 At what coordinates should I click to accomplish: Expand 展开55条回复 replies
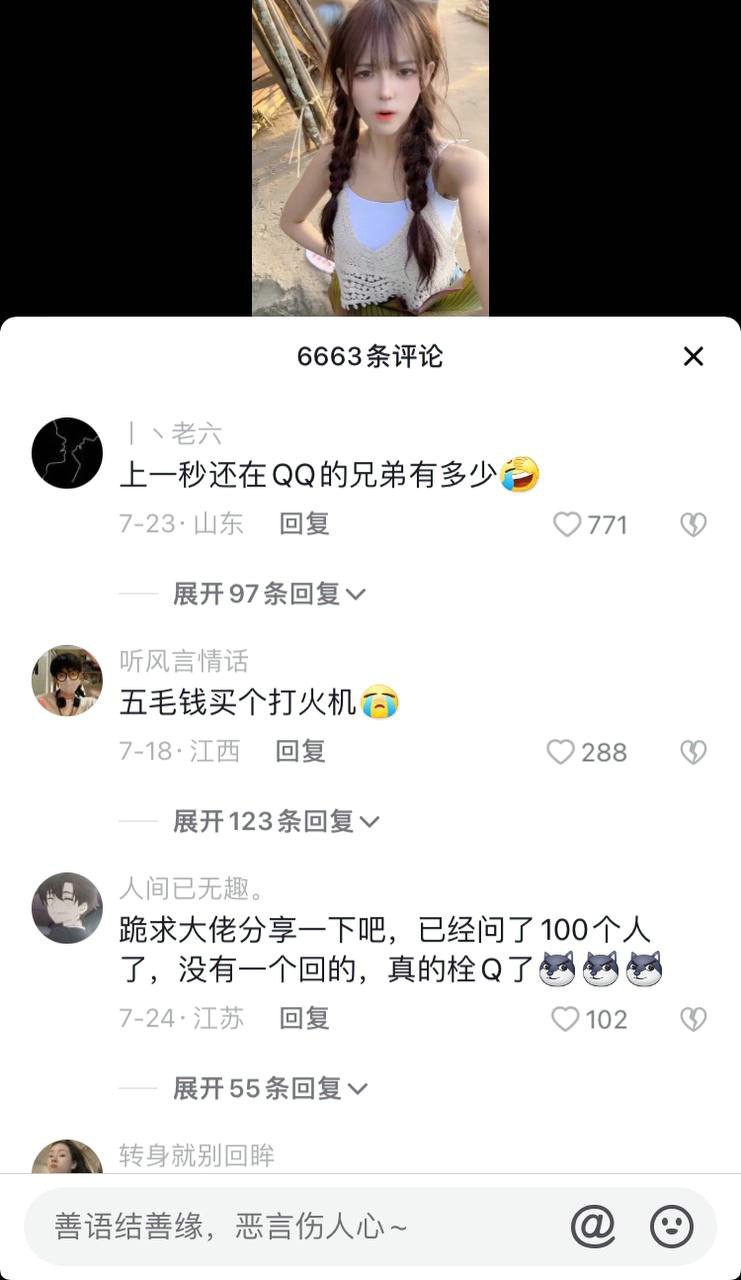(x=270, y=1089)
